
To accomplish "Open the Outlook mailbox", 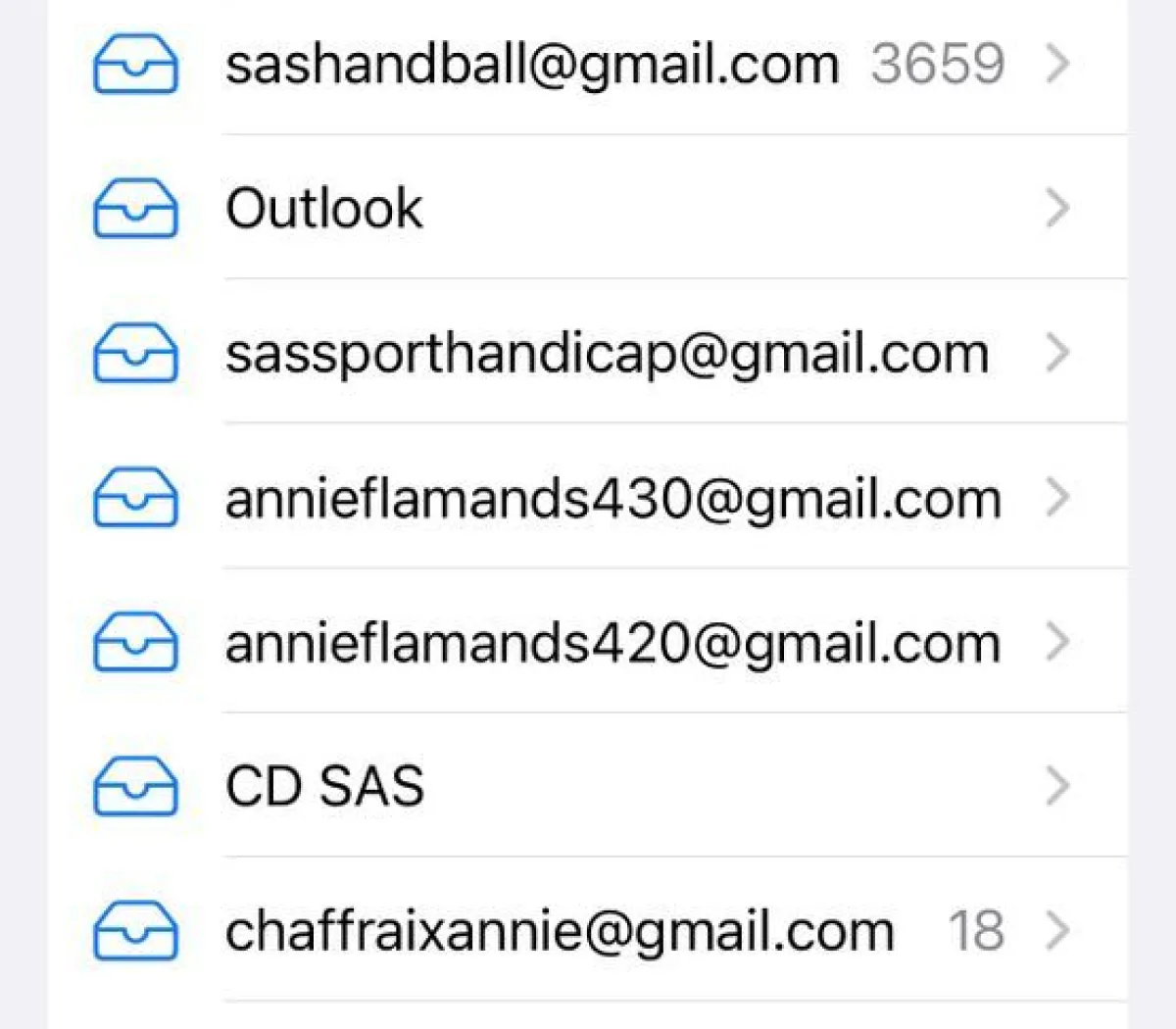I will (x=324, y=209).
